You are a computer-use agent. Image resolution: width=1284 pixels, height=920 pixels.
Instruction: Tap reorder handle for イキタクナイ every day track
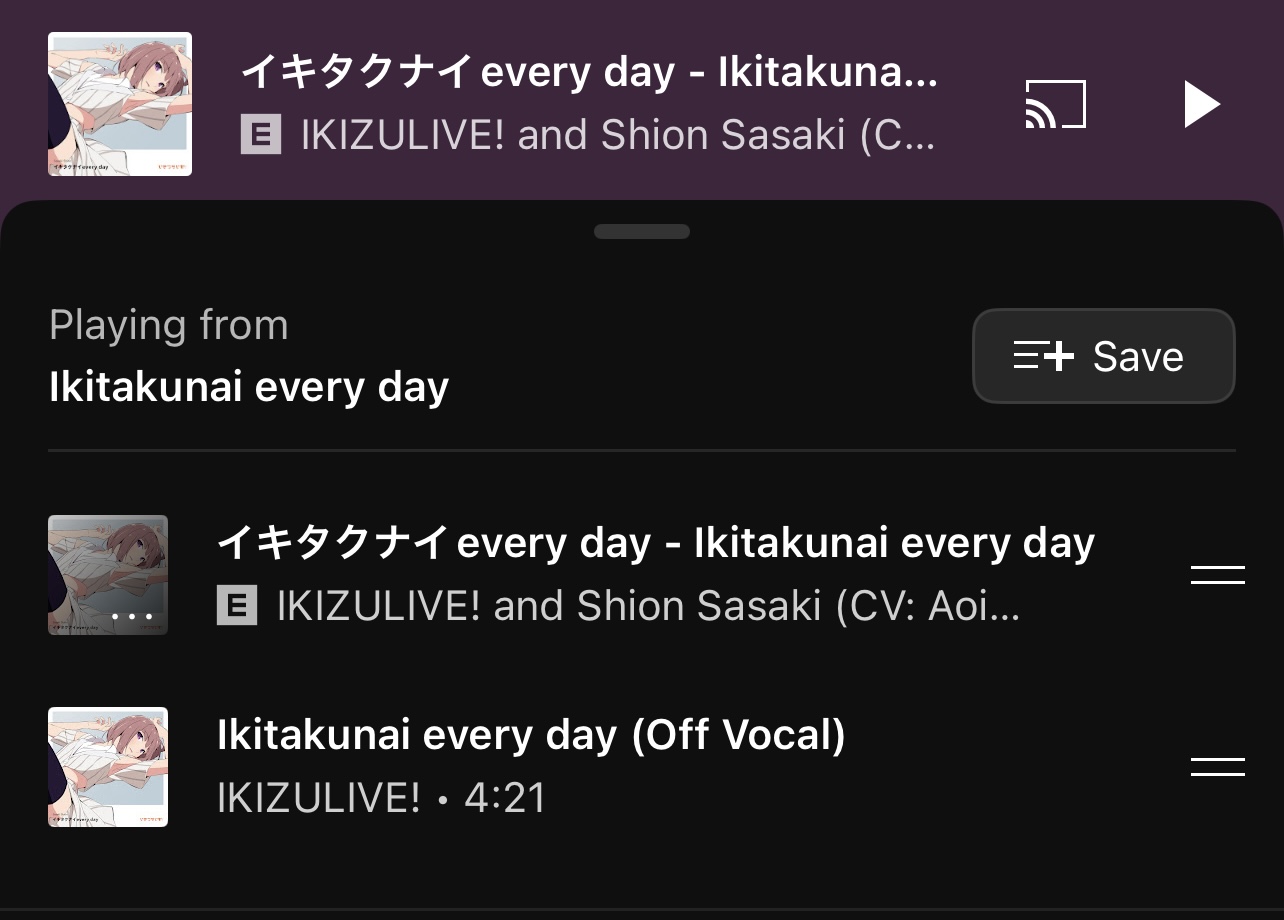[x=1217, y=575]
